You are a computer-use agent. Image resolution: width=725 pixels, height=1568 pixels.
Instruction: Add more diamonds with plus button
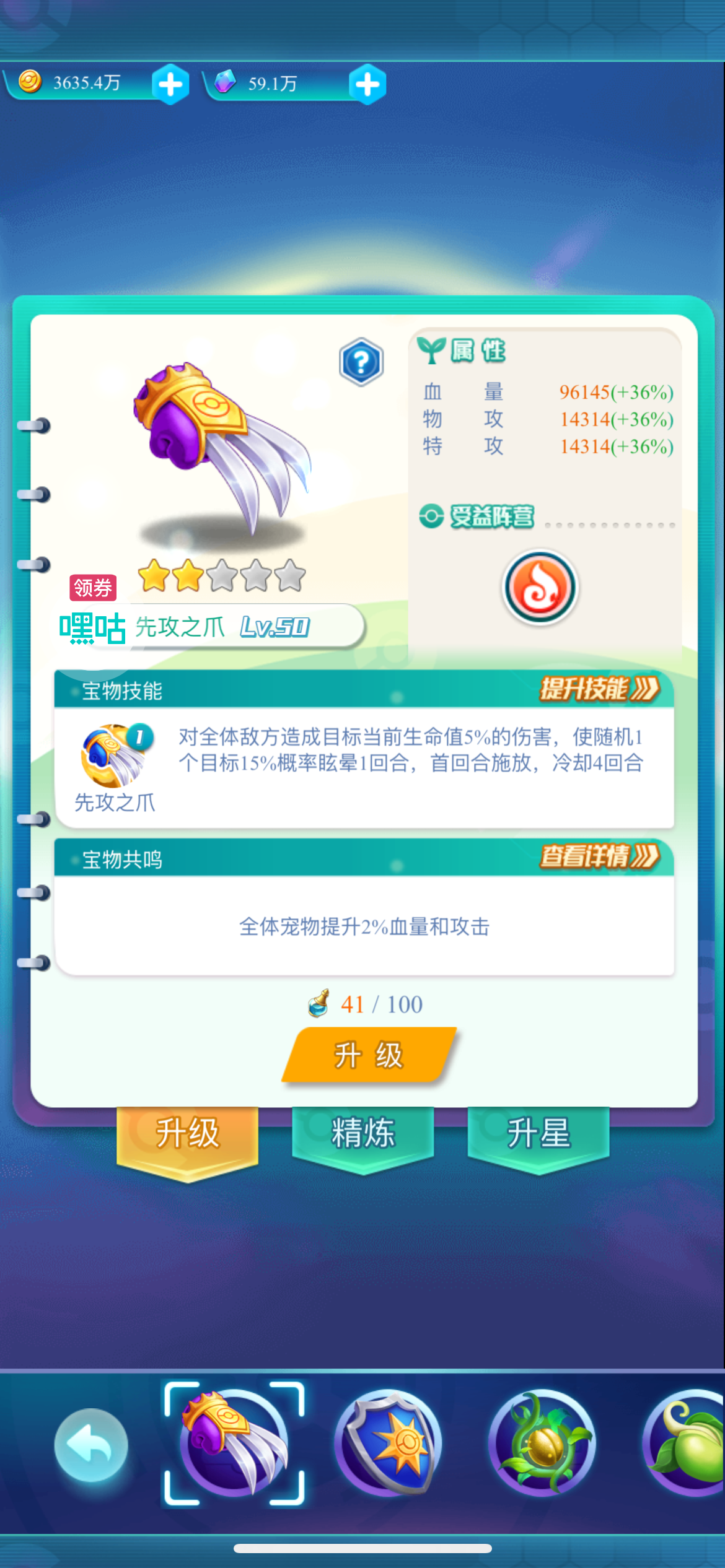point(367,84)
